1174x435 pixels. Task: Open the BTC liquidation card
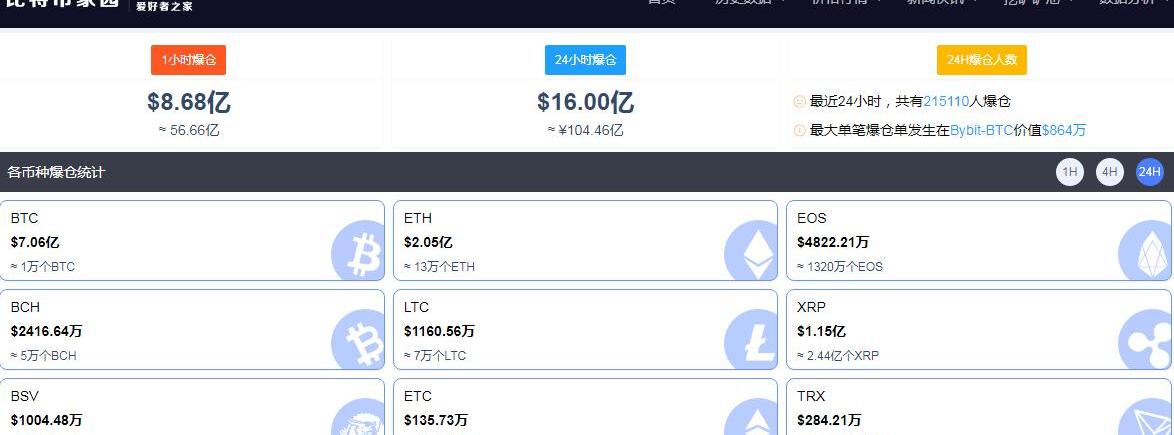tap(192, 241)
